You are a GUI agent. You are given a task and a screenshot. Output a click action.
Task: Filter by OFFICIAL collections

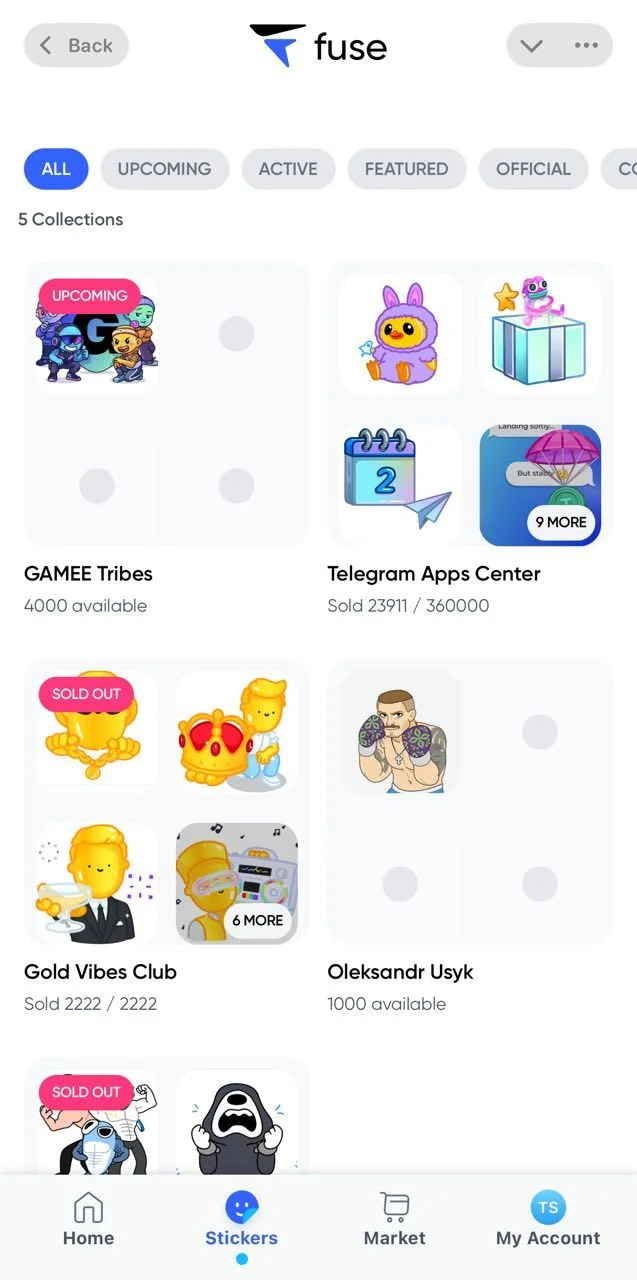(533, 169)
